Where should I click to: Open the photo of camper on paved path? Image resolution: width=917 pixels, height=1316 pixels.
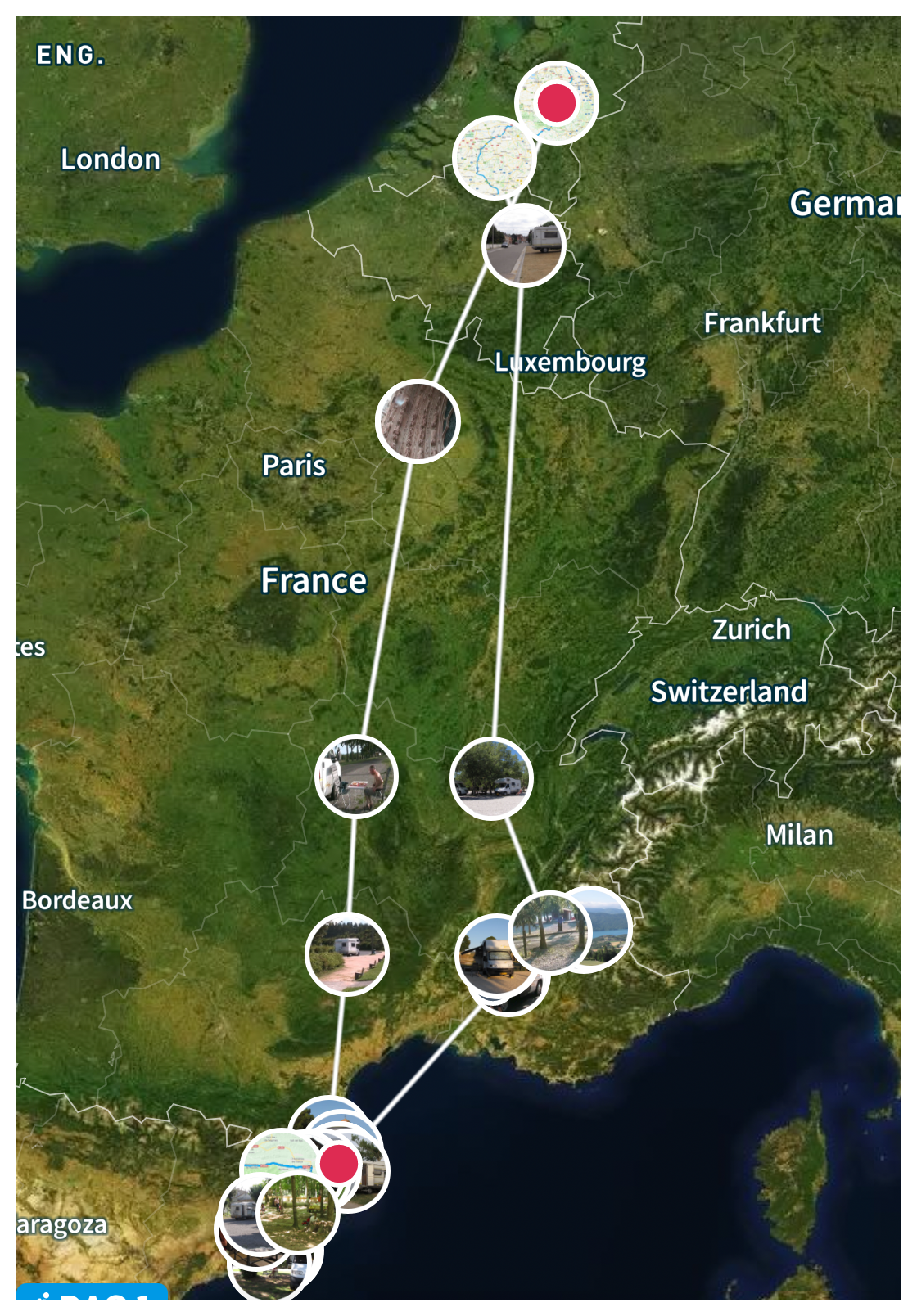click(x=347, y=954)
